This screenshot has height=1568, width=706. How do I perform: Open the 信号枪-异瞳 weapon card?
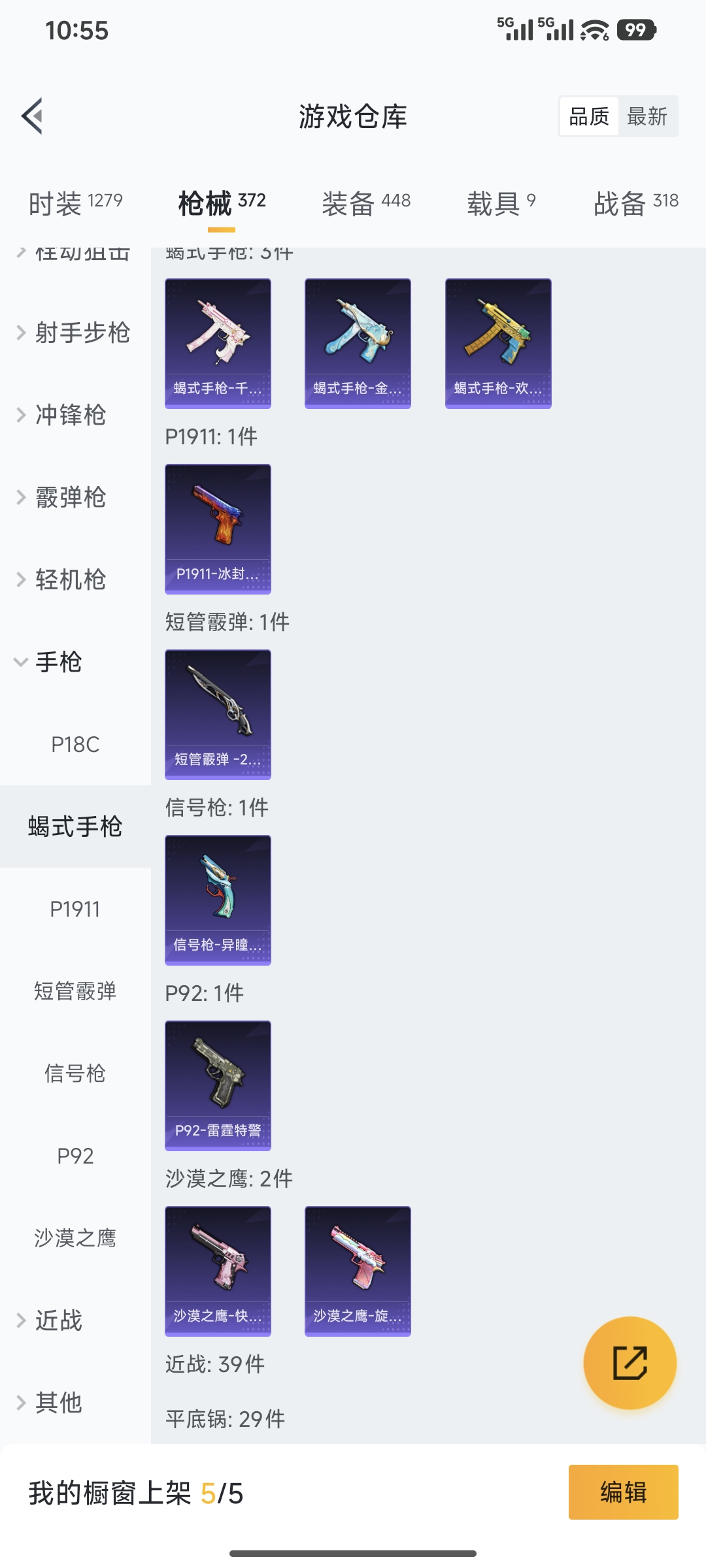218,900
